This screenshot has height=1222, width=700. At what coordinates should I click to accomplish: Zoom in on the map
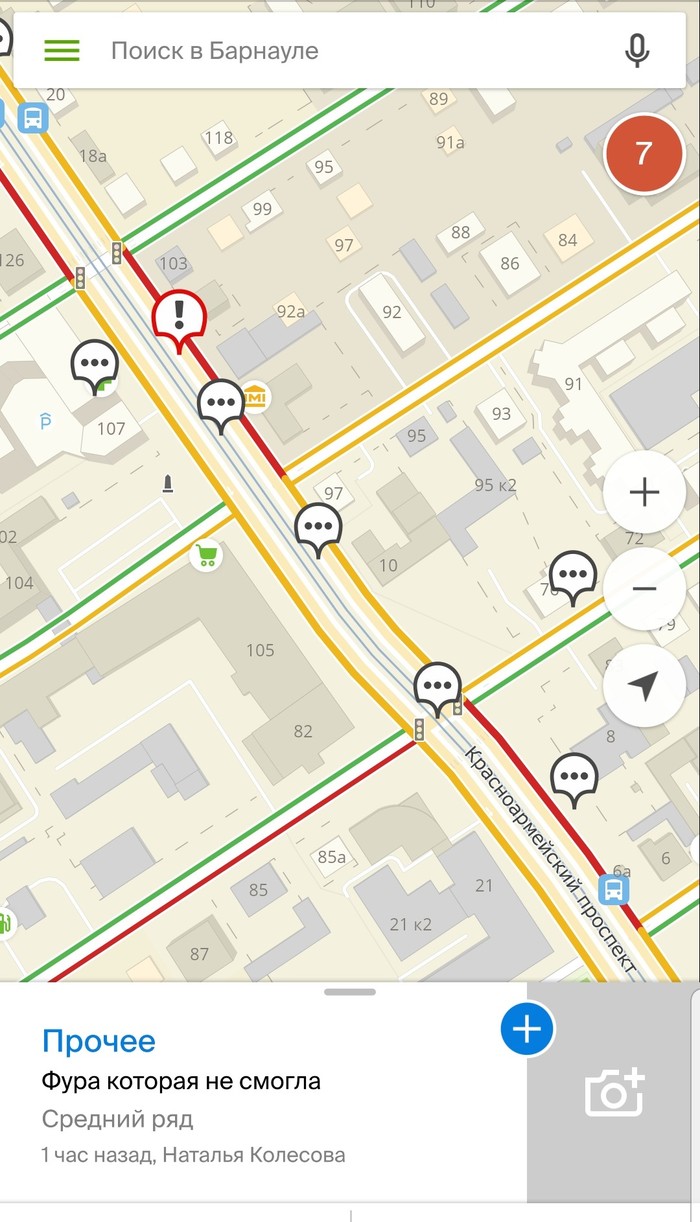point(644,492)
